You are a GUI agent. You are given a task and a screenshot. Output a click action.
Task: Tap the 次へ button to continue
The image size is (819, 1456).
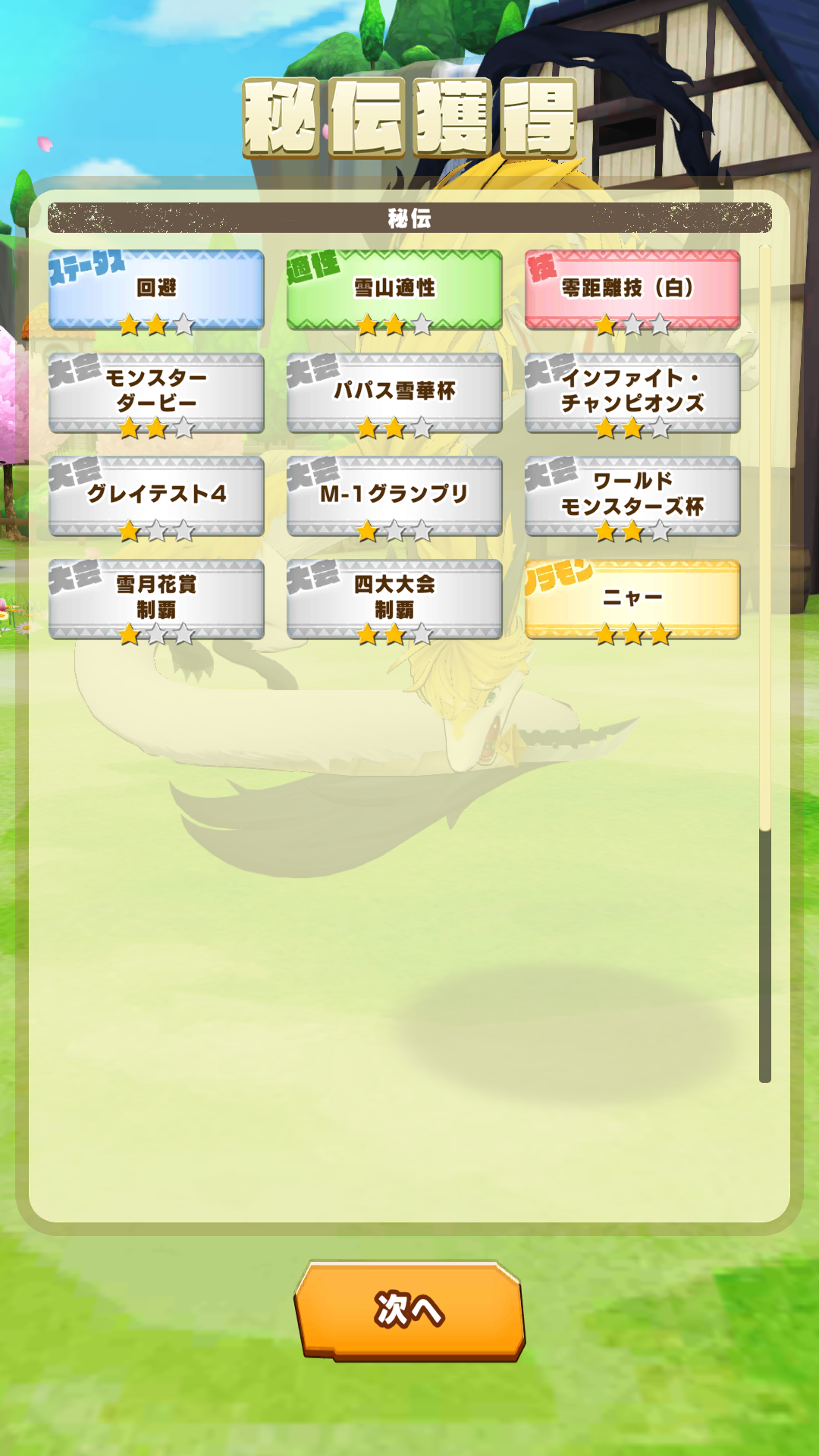(x=409, y=1310)
